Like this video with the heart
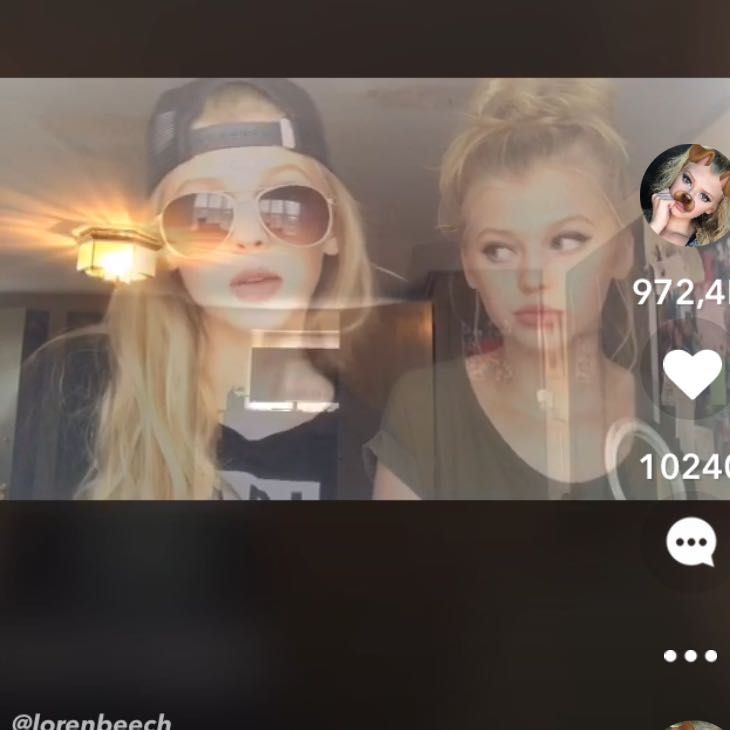Screen dimensions: 730x730 tap(692, 376)
